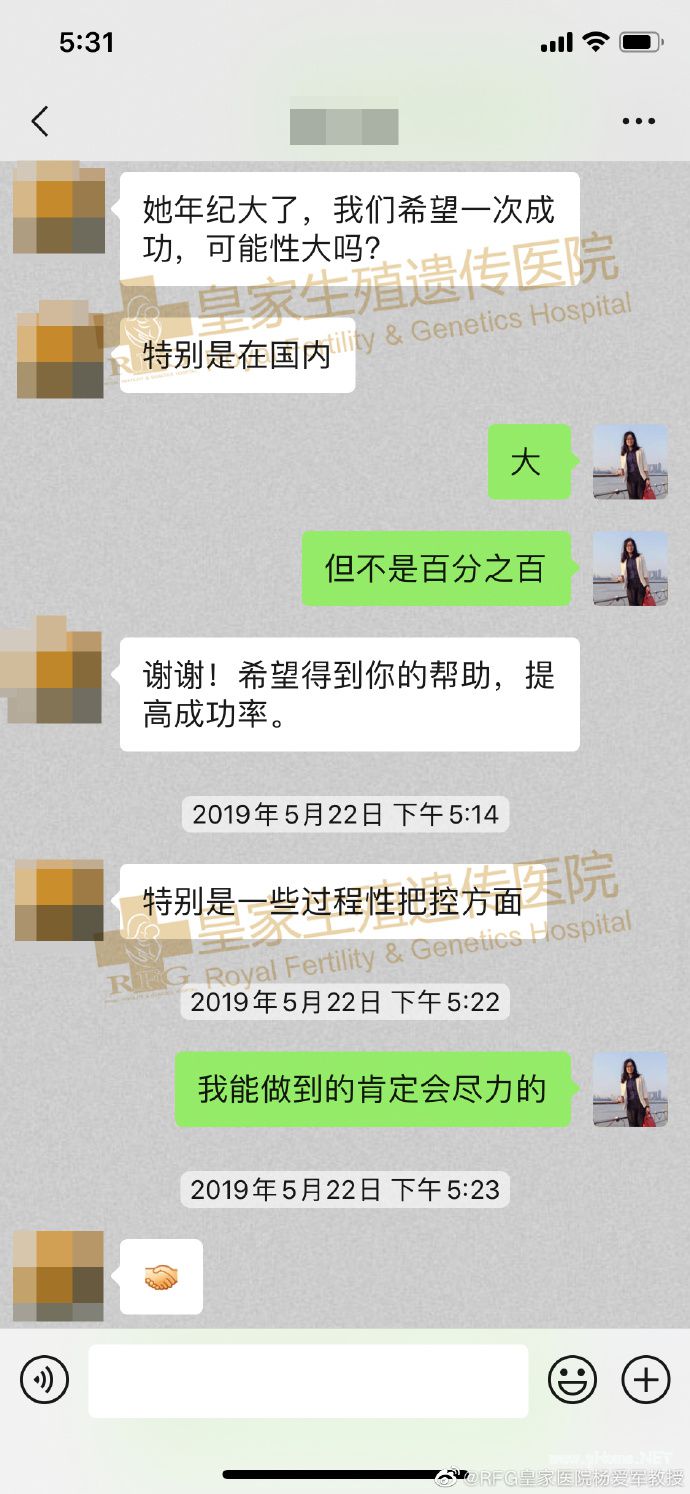Focus the message text field

(x=308, y=1381)
